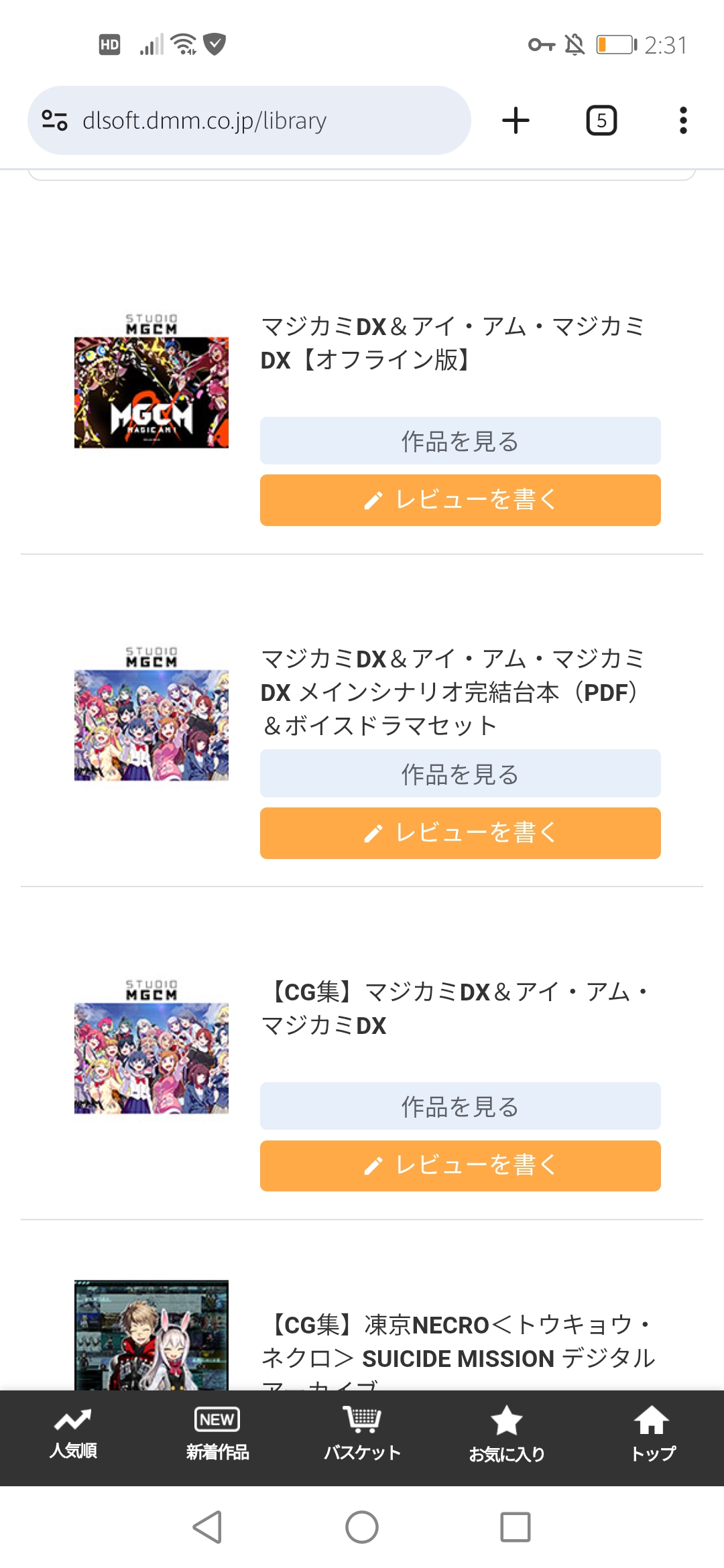Go to 新着作品 new releases
The image size is (724, 1568).
[x=217, y=1435]
